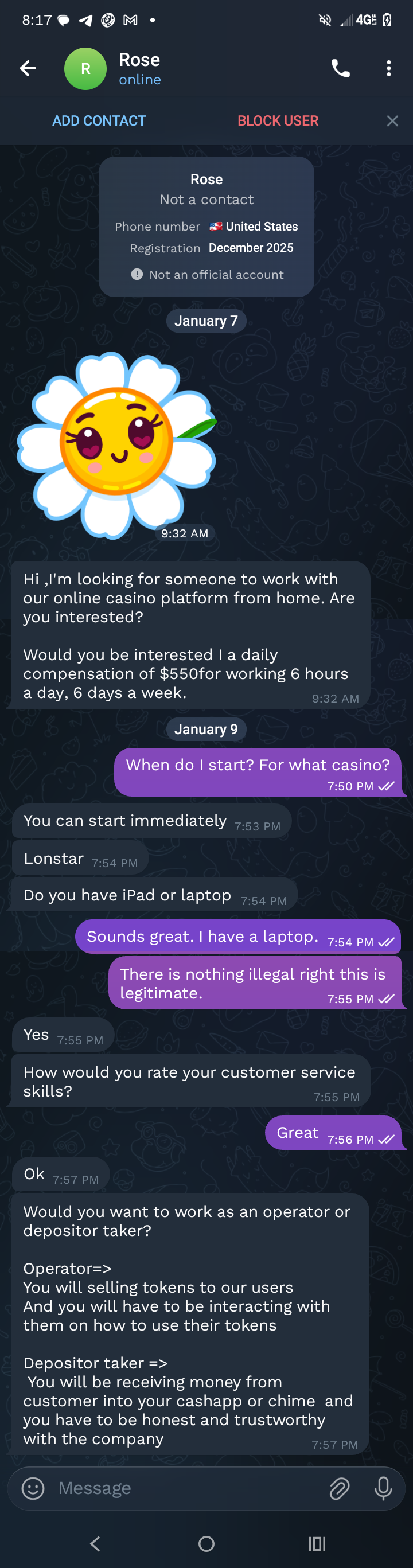Viewport: 413px width, 1568px height.
Task: Open the emoji picker
Action: pyautogui.click(x=33, y=1488)
